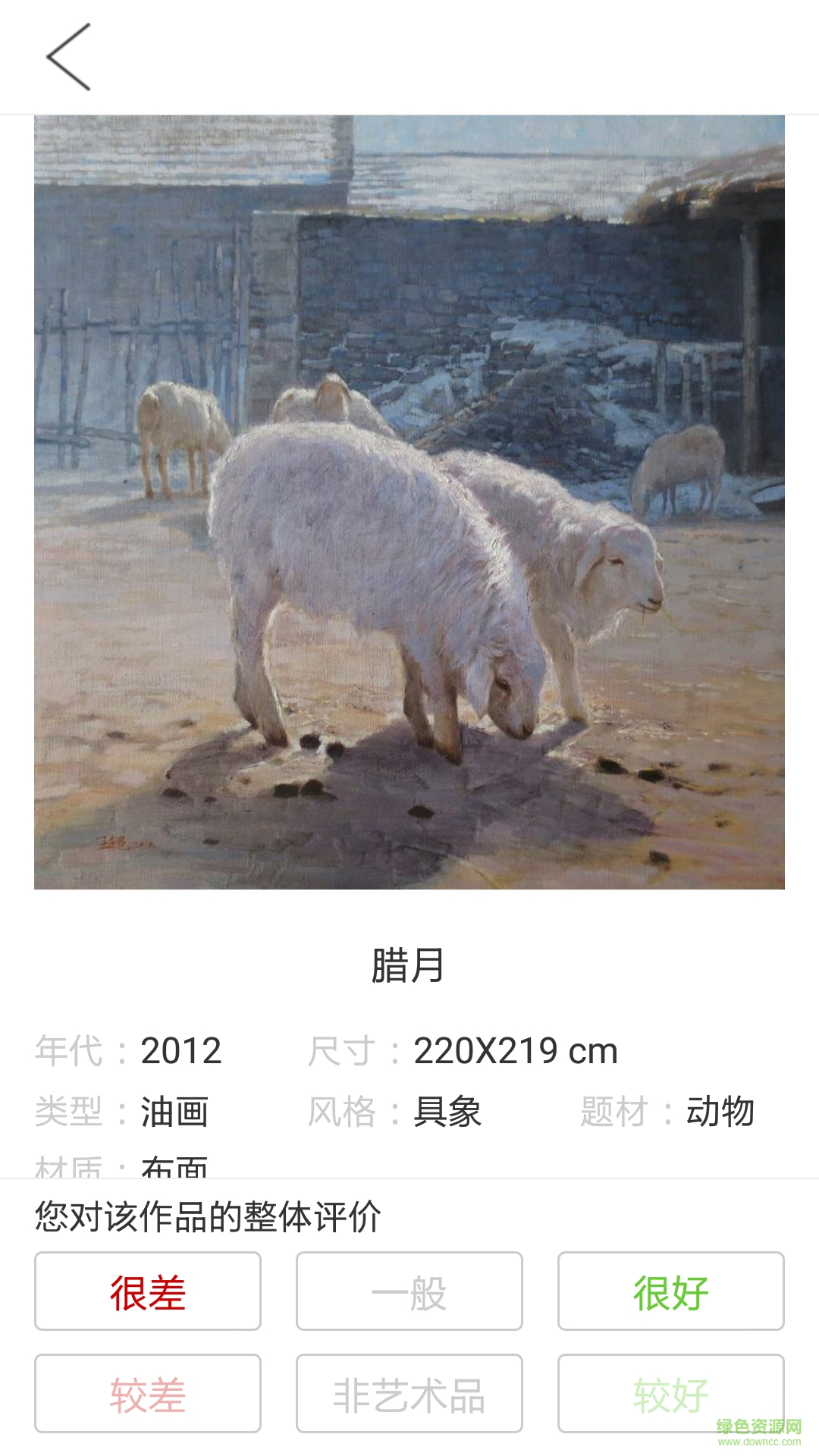Rate the artwork as 一般
The width and height of the screenshot is (819, 1456).
click(409, 1291)
